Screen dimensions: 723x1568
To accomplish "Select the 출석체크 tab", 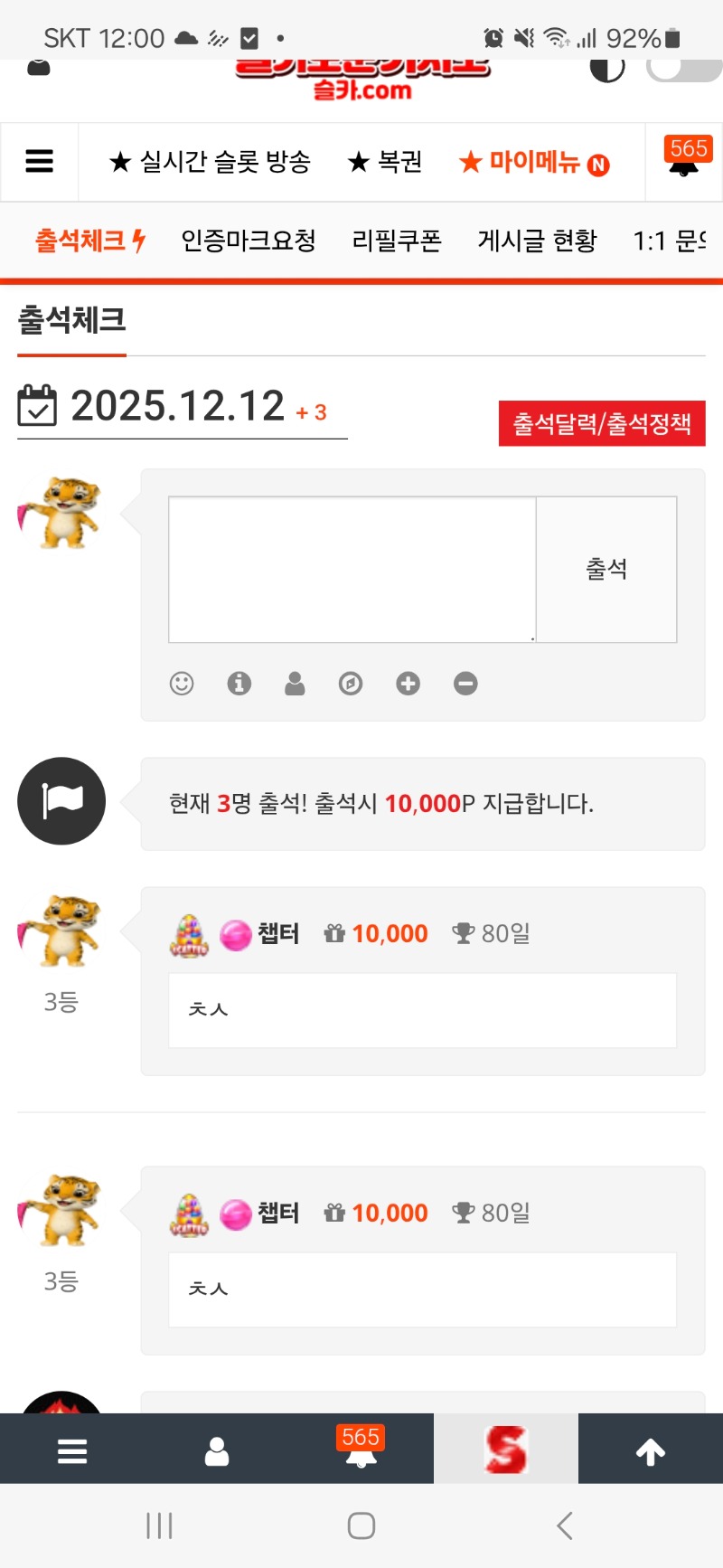I will click(x=89, y=241).
